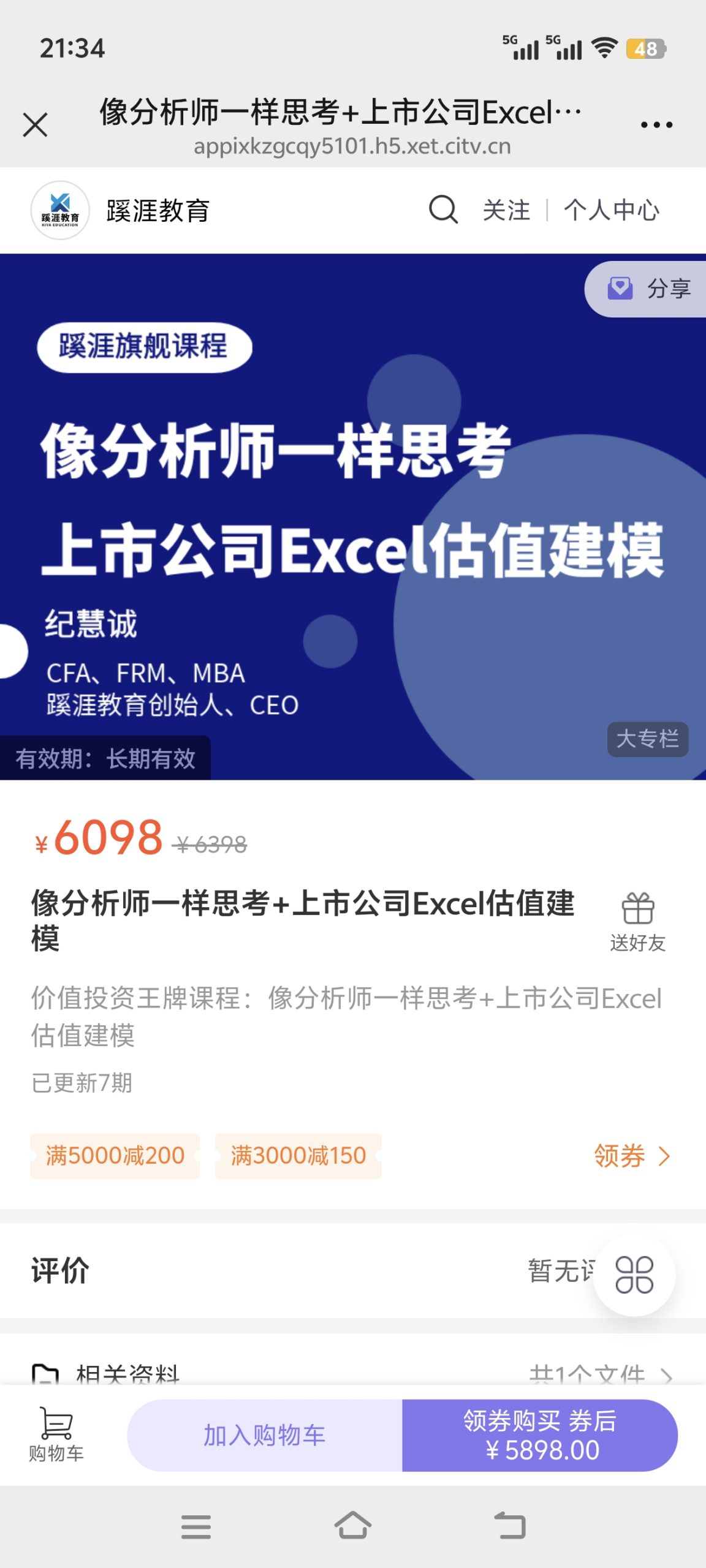Open the three-dot overflow menu
This screenshot has width=706, height=1568.
click(x=656, y=125)
